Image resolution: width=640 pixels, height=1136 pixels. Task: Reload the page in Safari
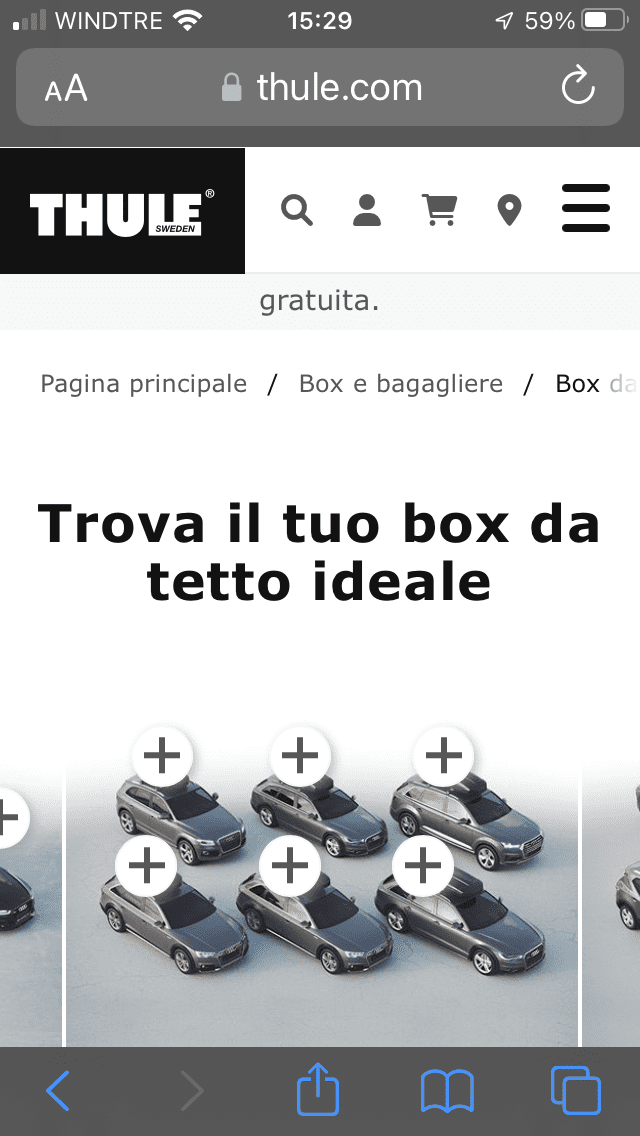click(578, 86)
